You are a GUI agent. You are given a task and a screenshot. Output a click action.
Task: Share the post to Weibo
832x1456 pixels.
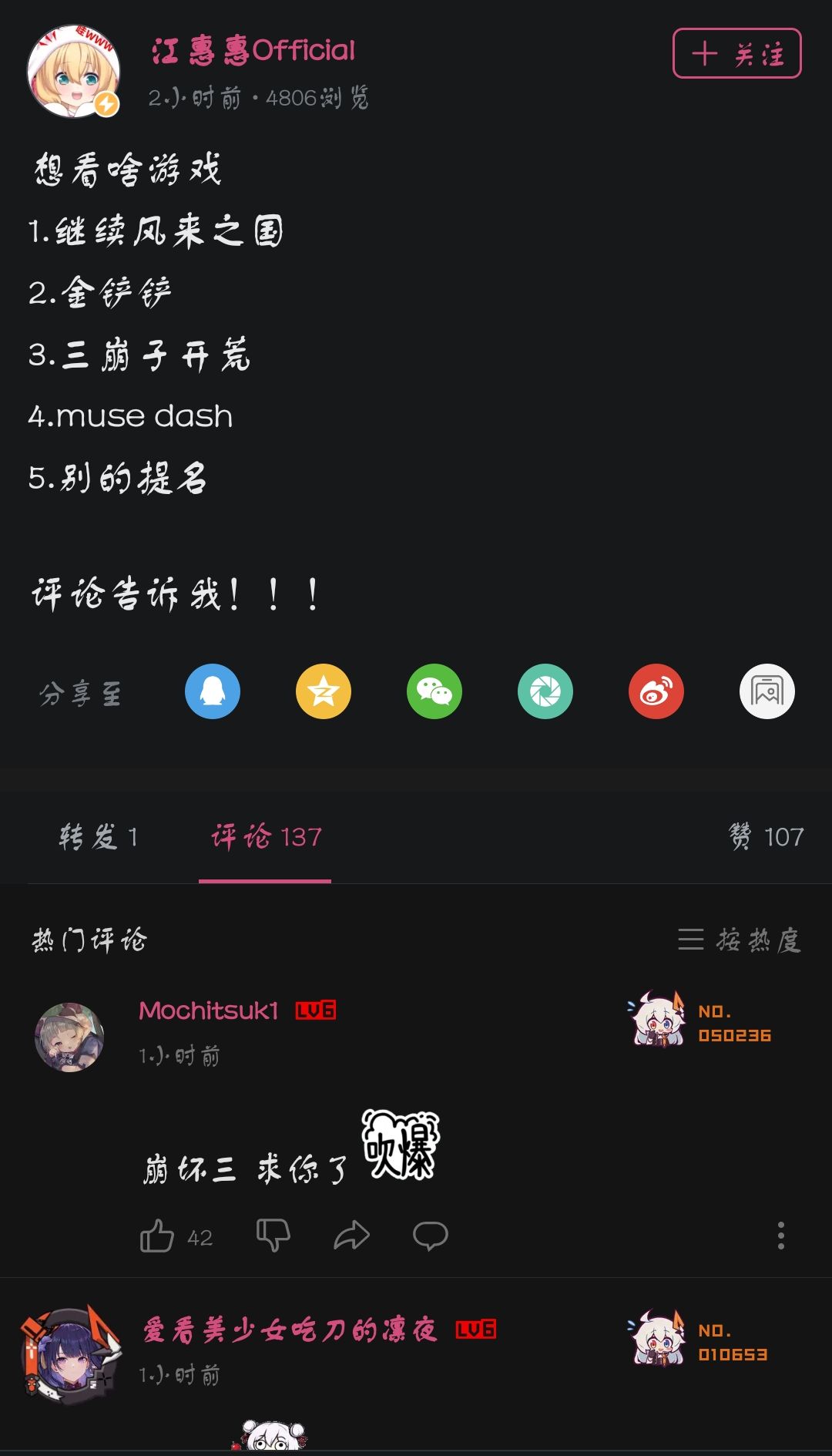[656, 691]
